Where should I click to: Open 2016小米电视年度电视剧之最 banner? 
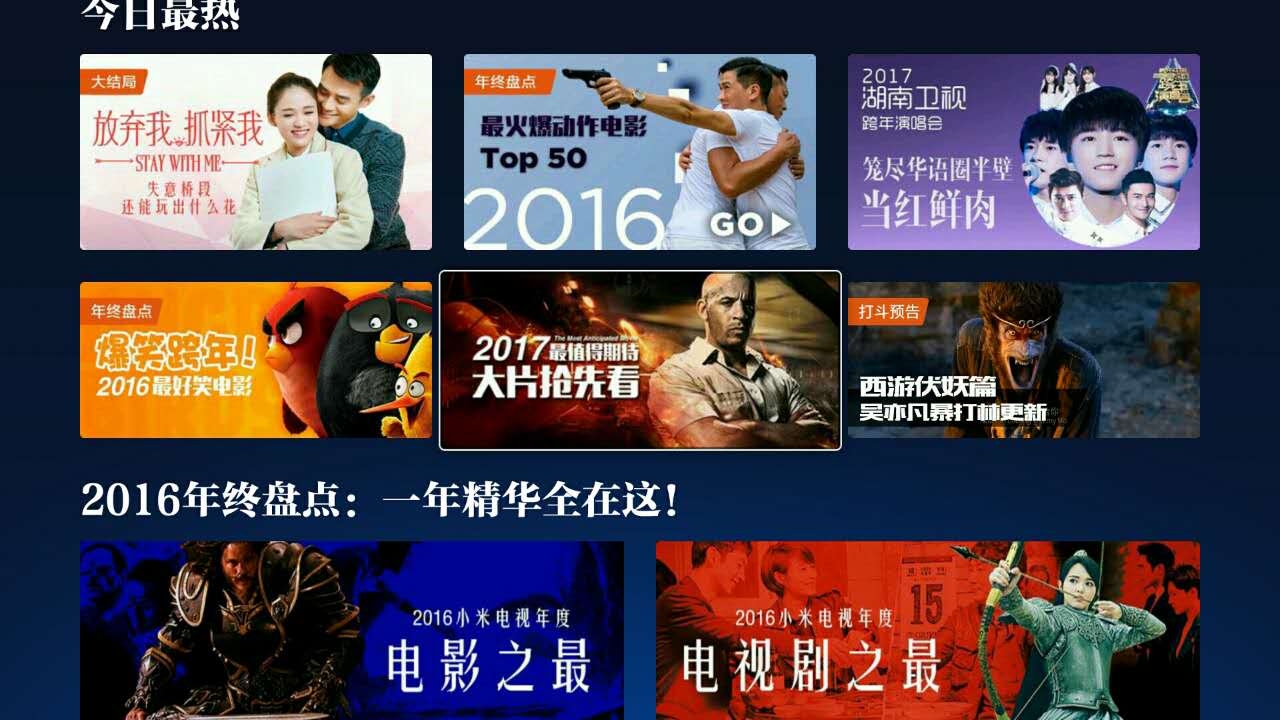click(928, 630)
